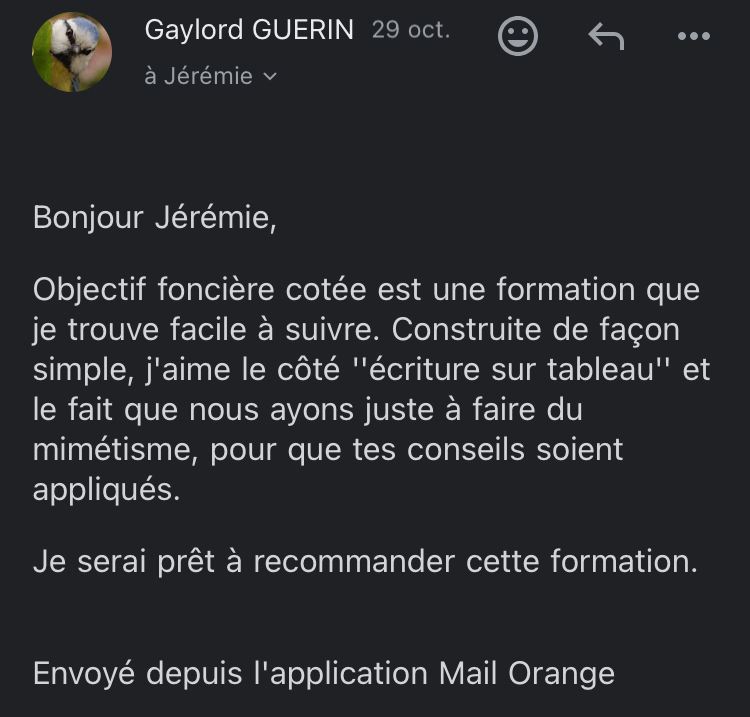
Task: Open the three-dot more options menu
Action: click(693, 37)
